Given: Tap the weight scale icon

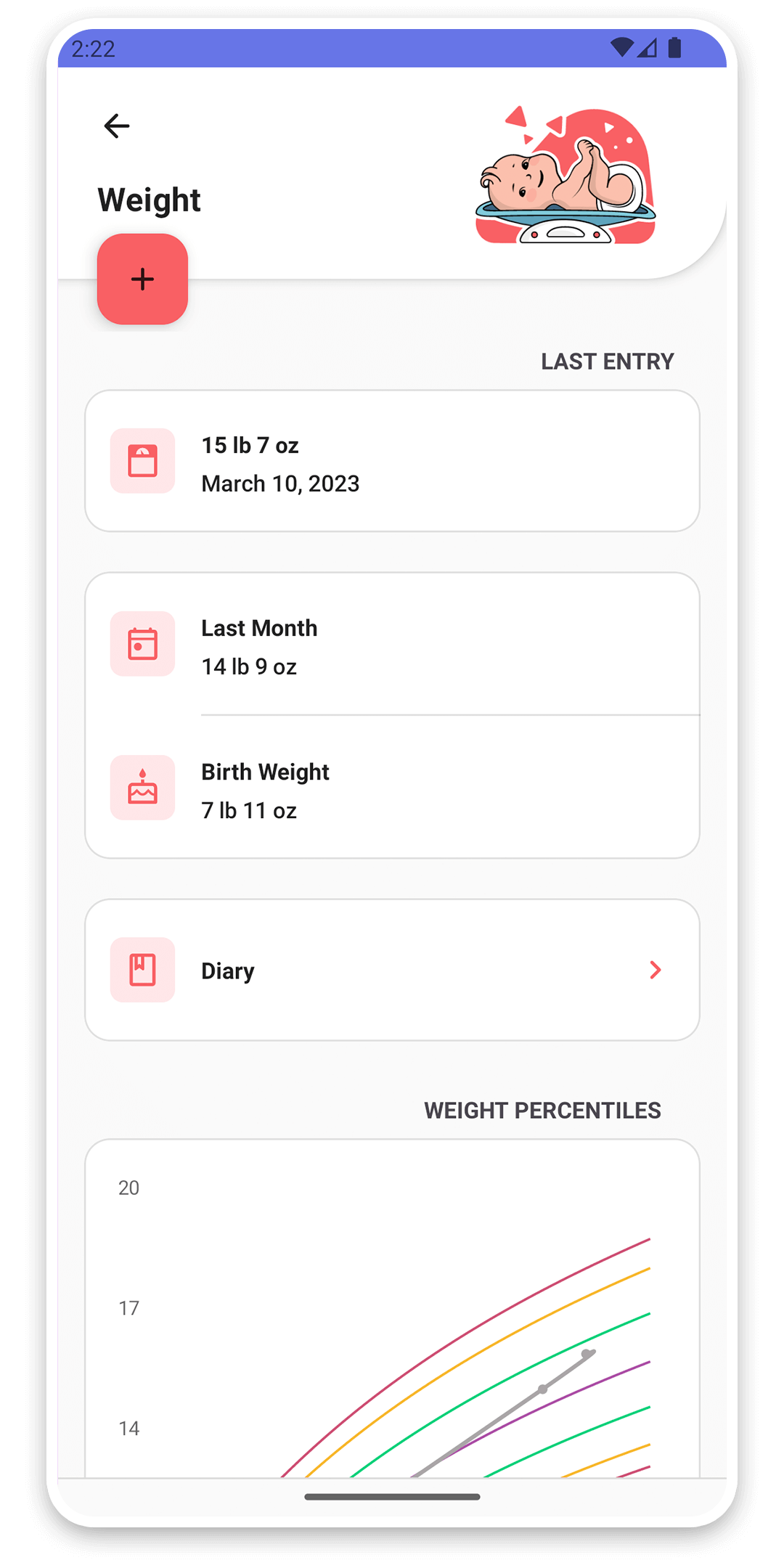Looking at the screenshot, I should tap(142, 461).
